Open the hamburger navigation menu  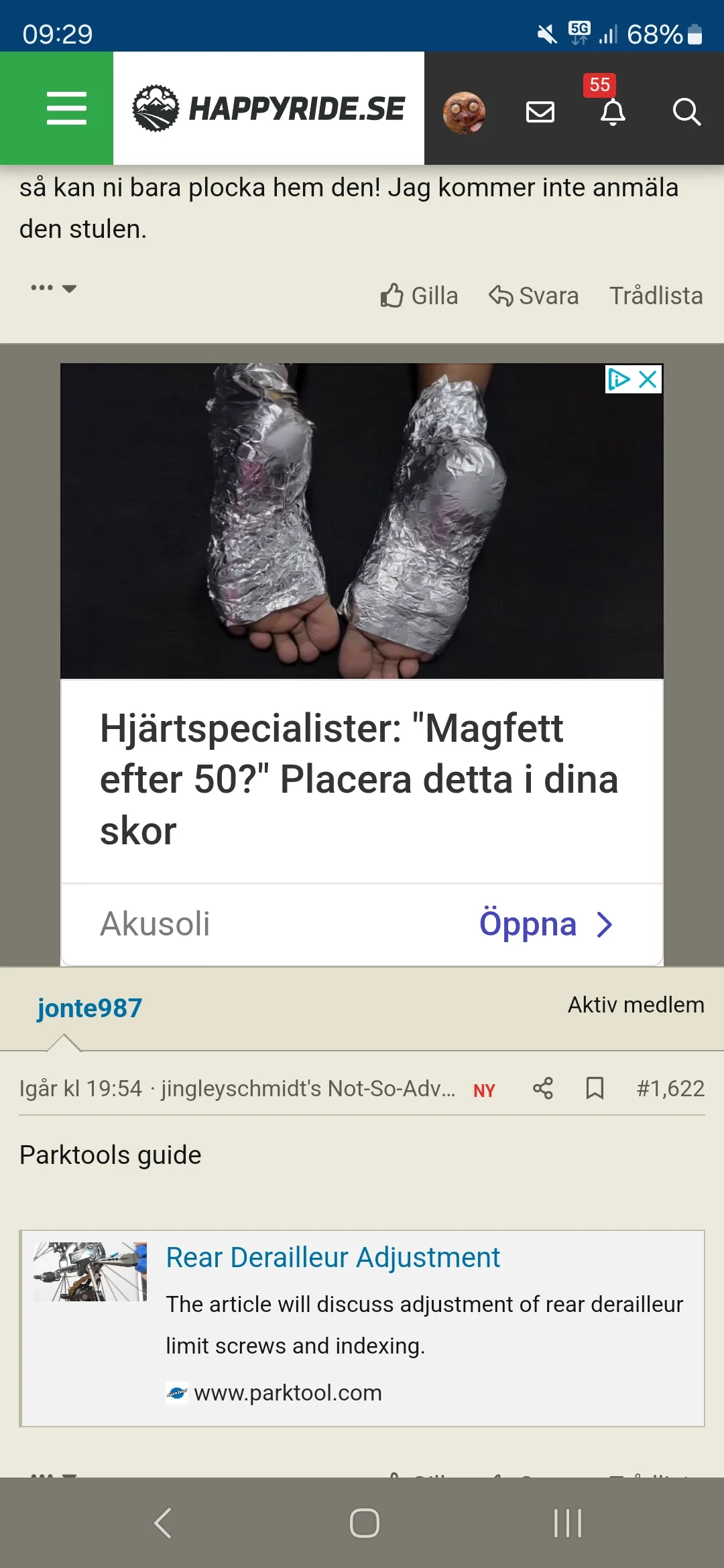(x=65, y=109)
